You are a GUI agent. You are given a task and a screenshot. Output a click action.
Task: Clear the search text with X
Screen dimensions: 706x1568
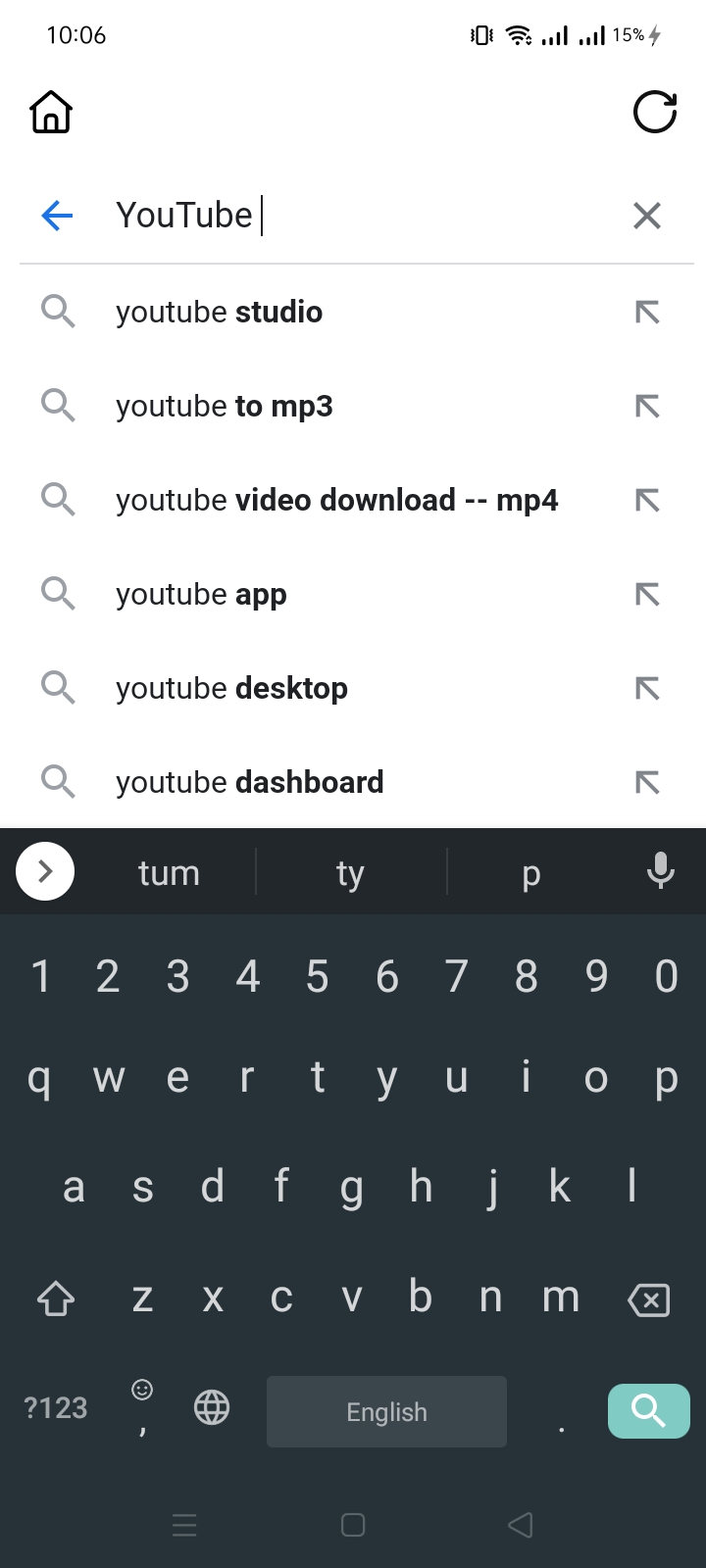(647, 215)
